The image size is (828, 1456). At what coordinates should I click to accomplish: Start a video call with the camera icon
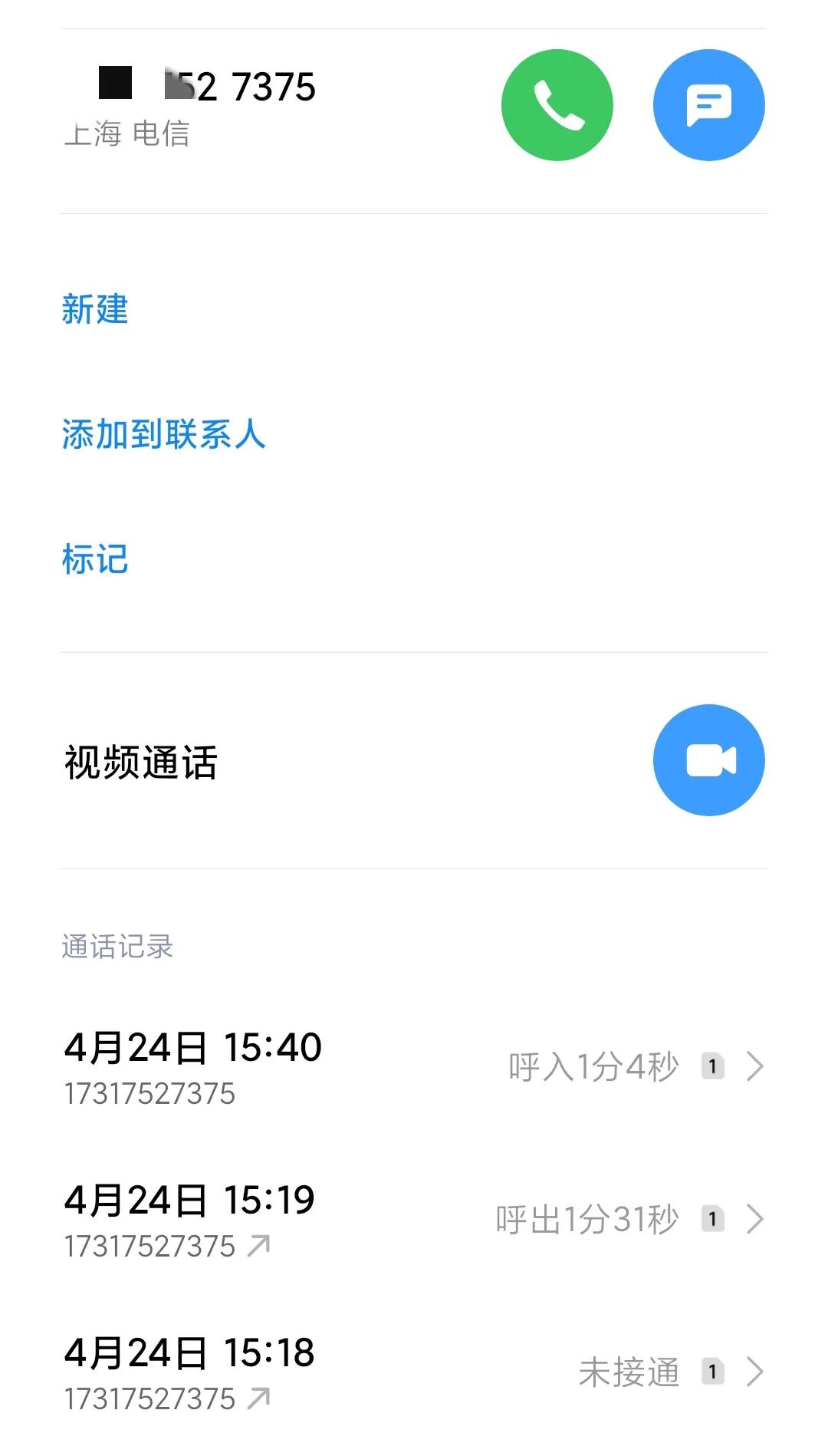(709, 759)
